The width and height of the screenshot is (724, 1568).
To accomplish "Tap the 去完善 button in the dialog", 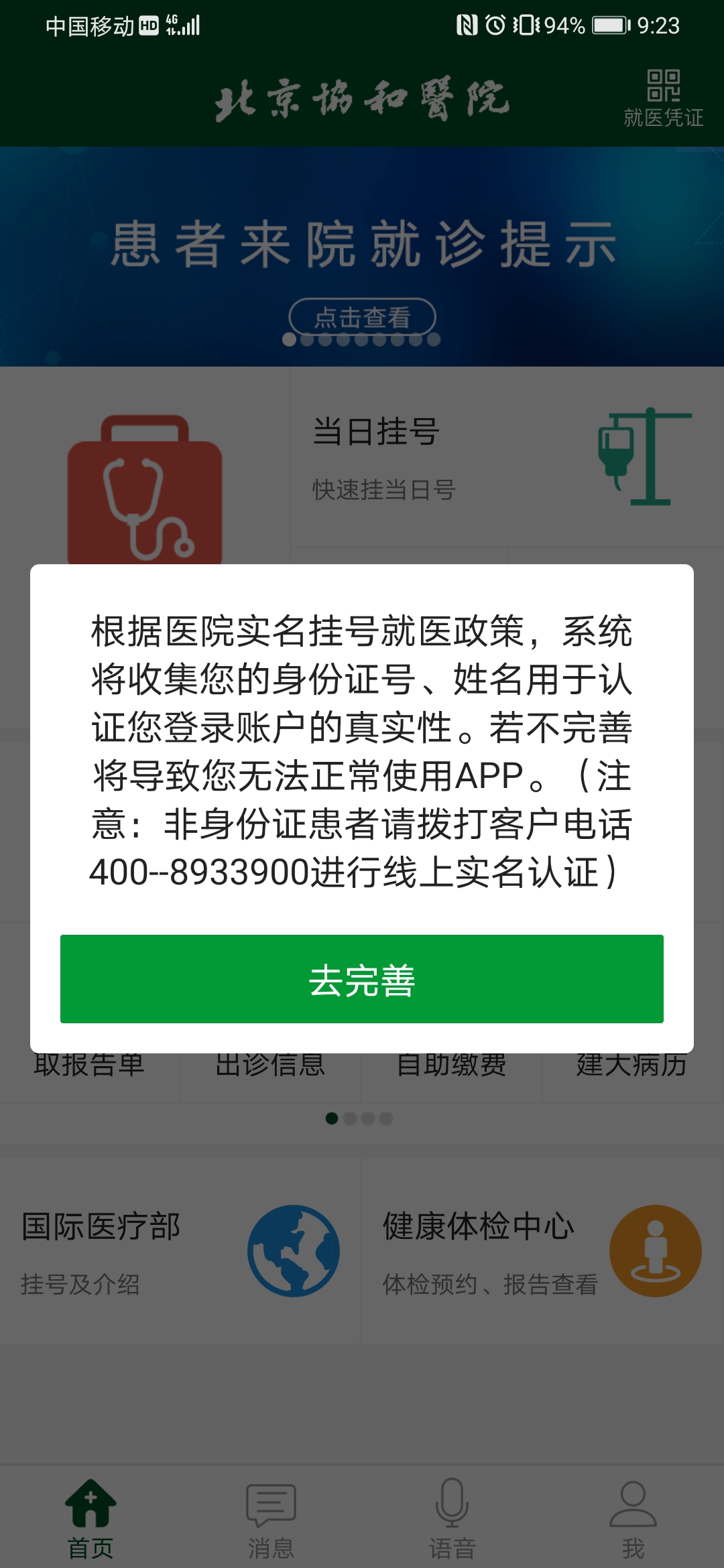I will [362, 979].
